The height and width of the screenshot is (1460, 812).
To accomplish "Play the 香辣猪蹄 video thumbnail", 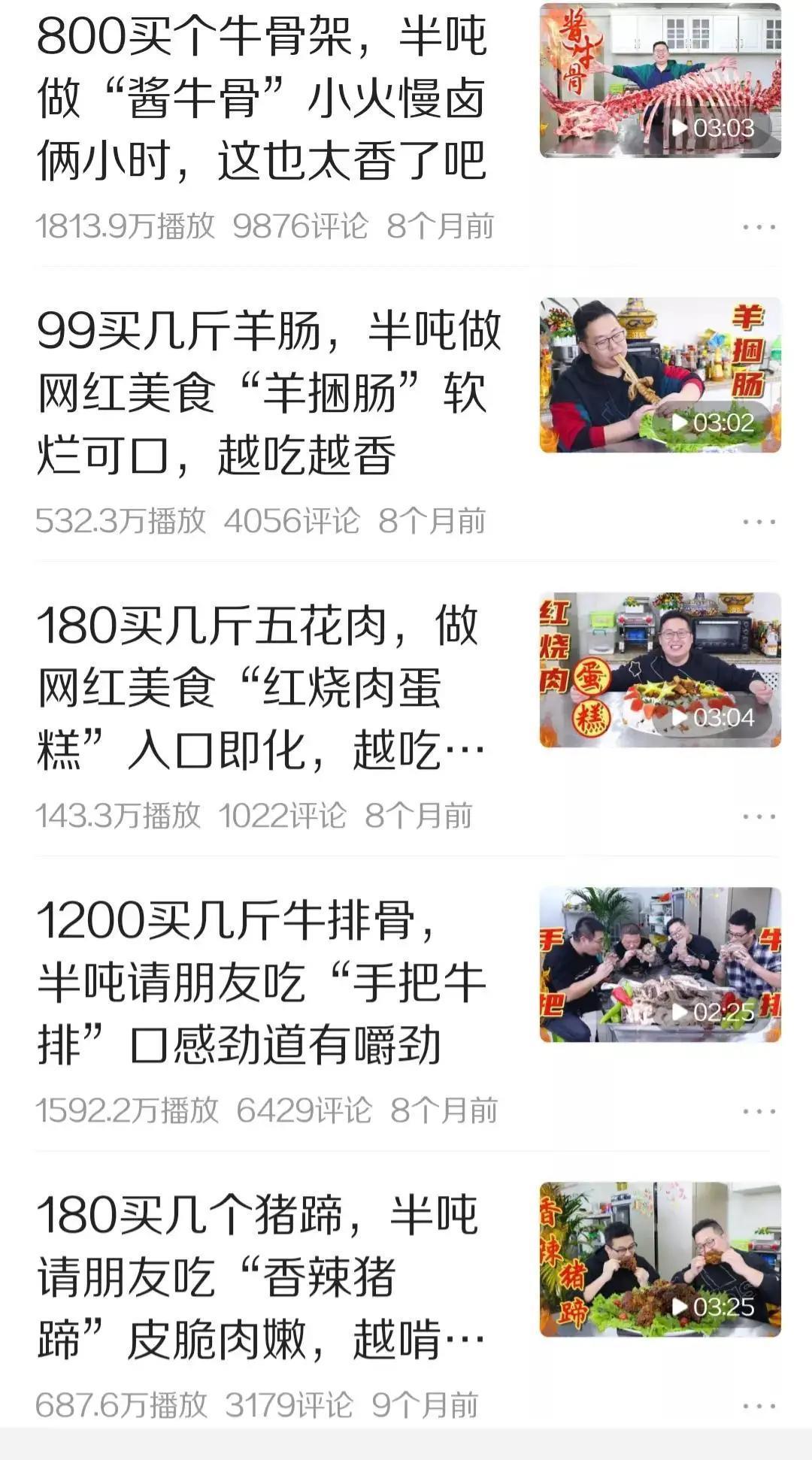I will [660, 1259].
